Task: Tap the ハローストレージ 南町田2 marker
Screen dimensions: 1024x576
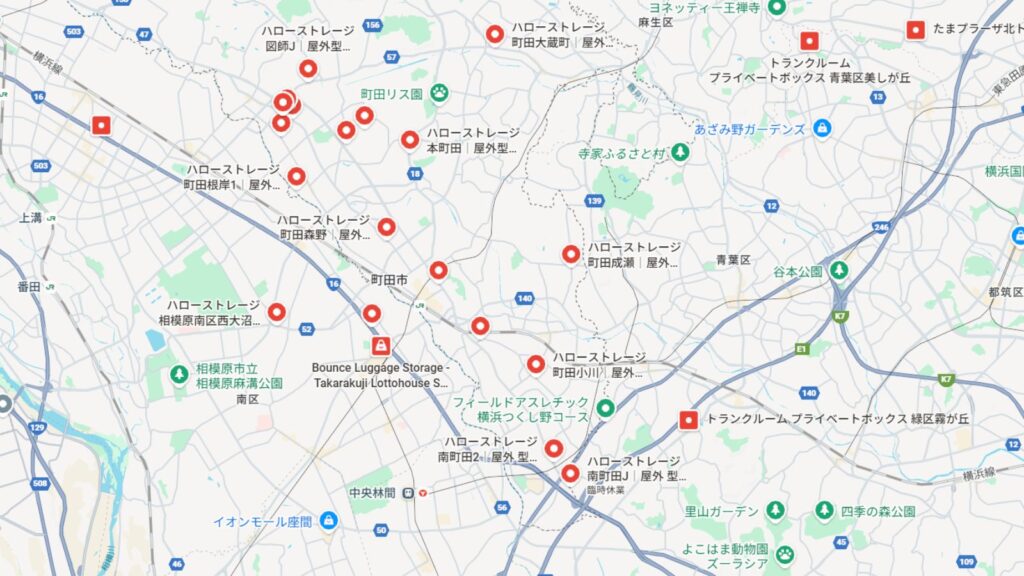Action: click(x=553, y=447)
